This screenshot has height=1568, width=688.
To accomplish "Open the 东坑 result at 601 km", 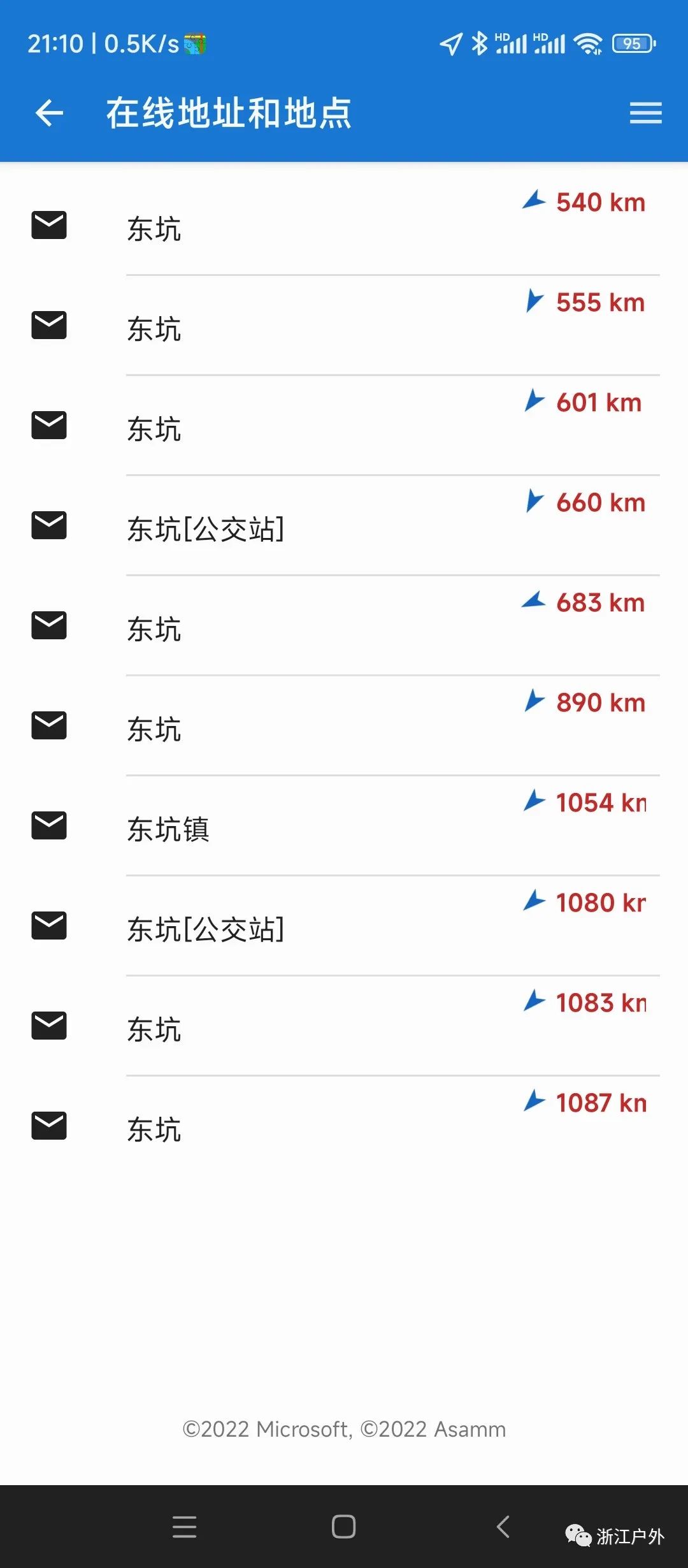I will 344,426.
